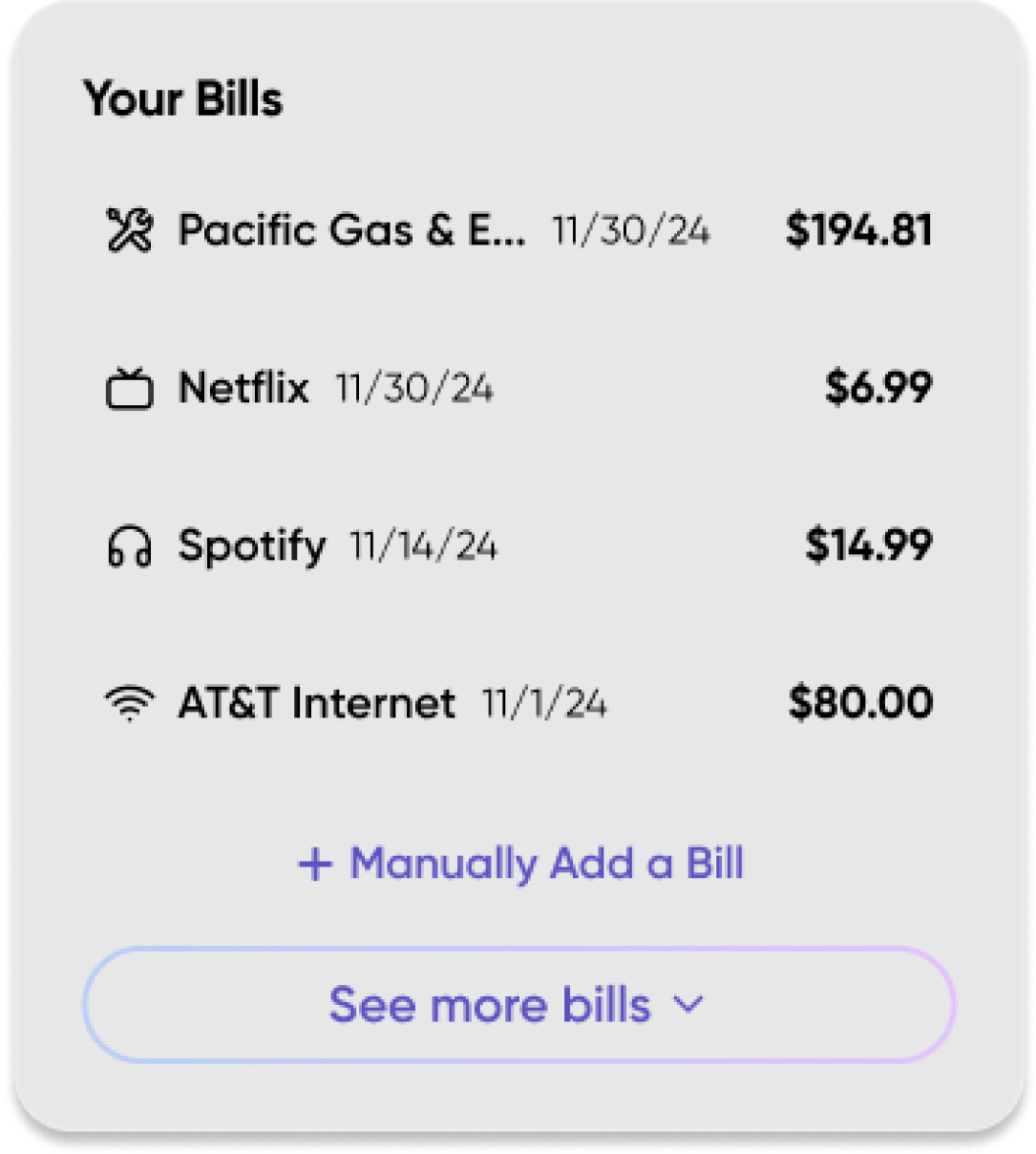Select the Netflix due date 11/30/24
The image size is (1036, 1154).
pyautogui.click(x=417, y=387)
